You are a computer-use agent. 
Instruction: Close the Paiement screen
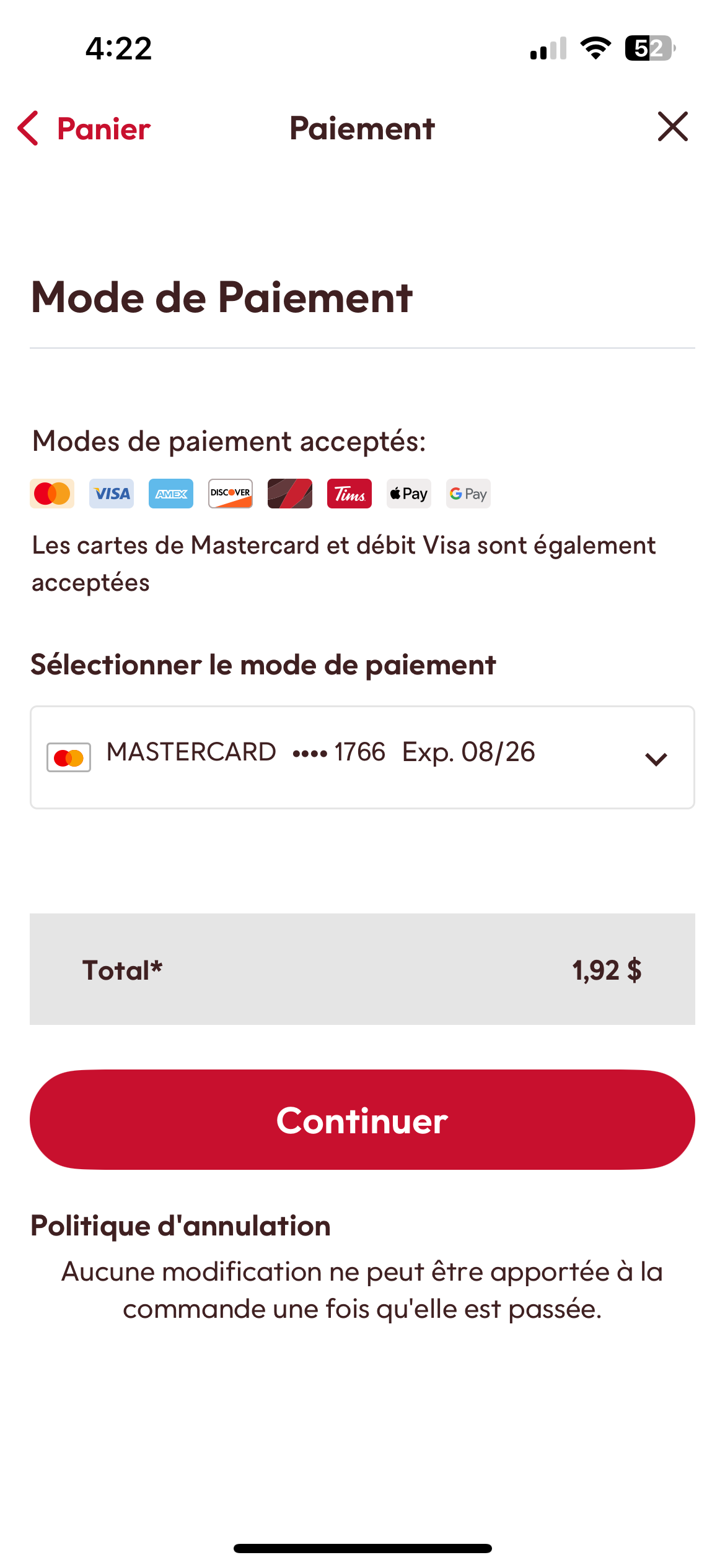pos(672,127)
